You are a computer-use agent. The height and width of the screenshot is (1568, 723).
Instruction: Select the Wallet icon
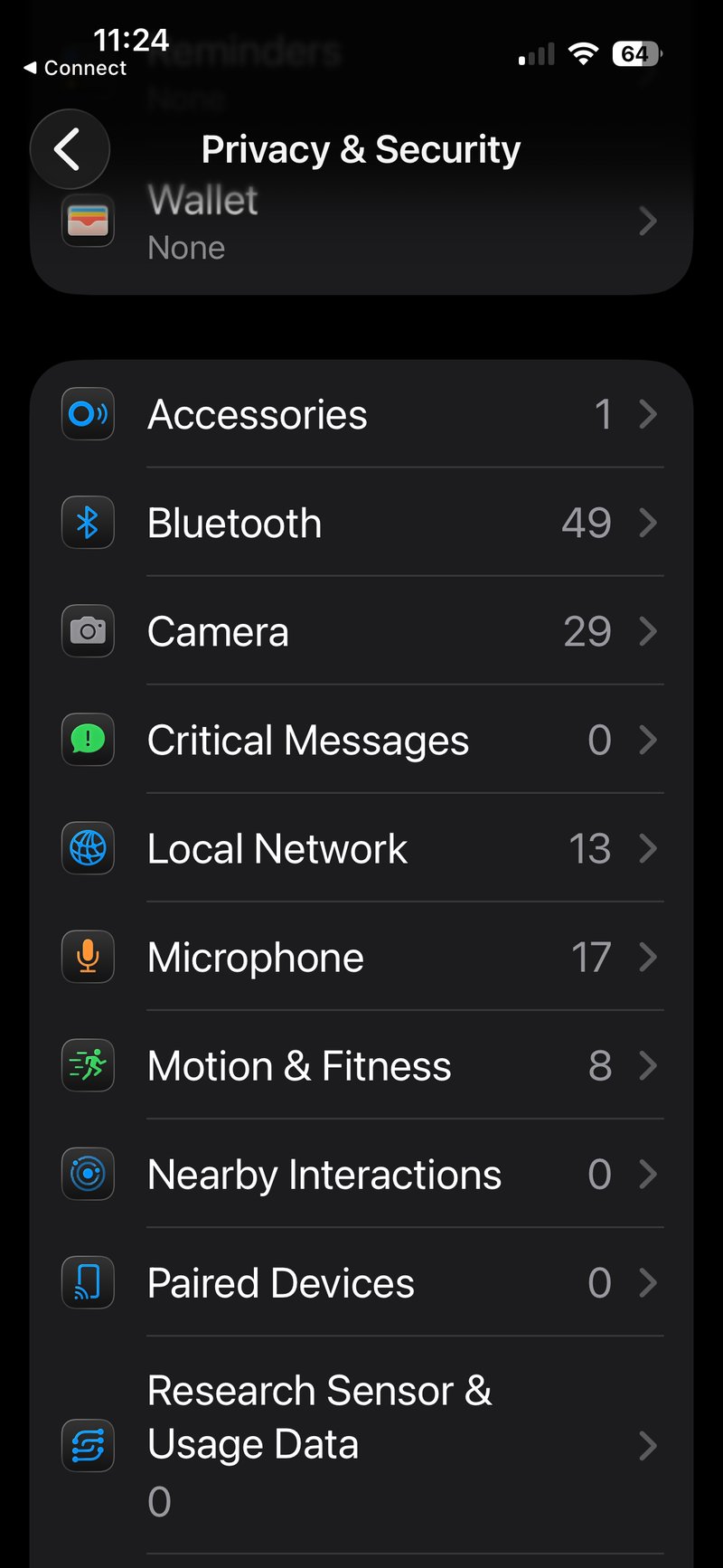click(87, 220)
